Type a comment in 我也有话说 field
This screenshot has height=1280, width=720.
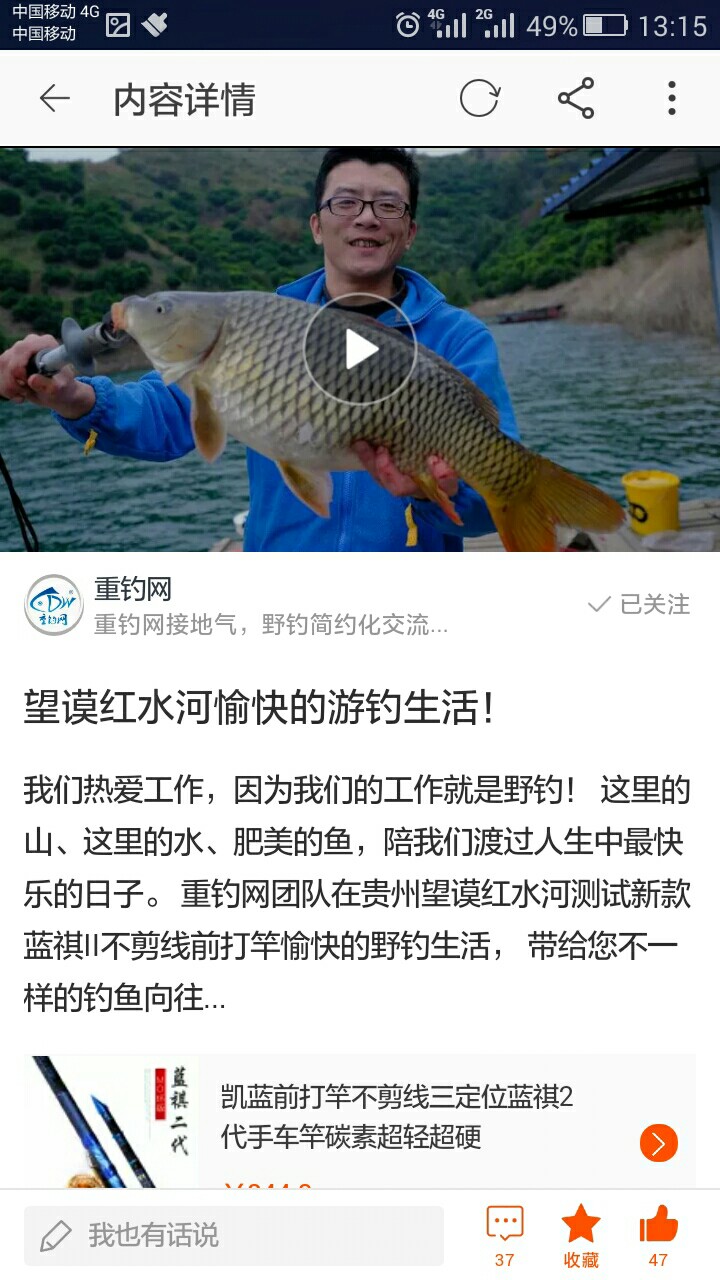(x=234, y=1235)
